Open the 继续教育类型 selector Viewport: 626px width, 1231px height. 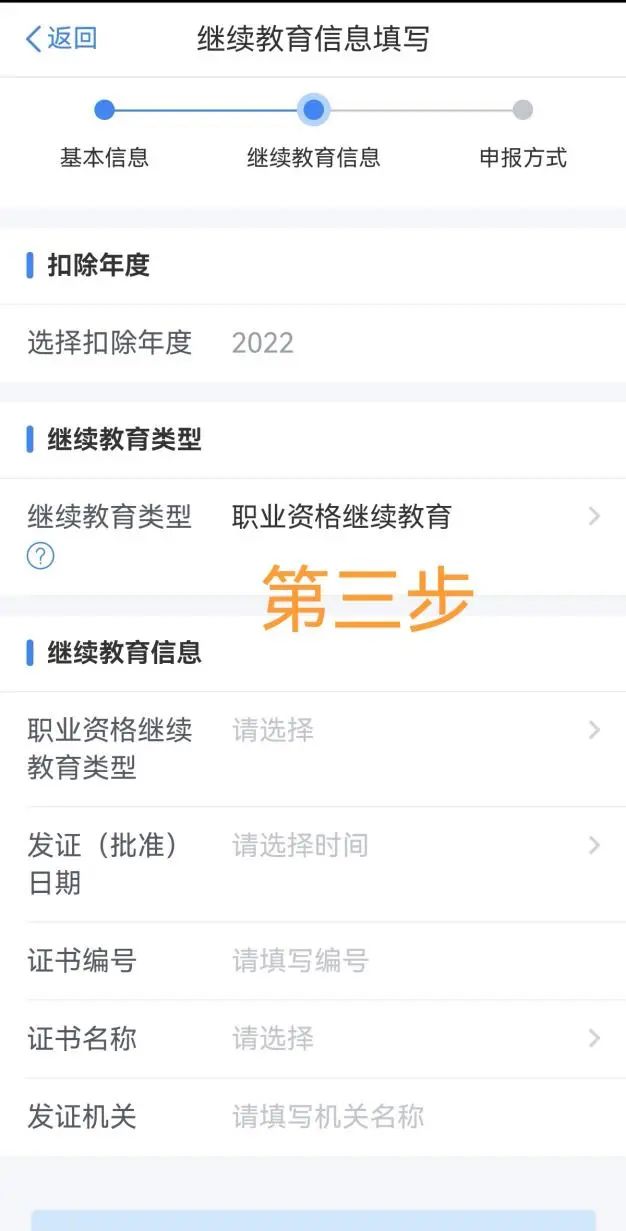[412, 517]
